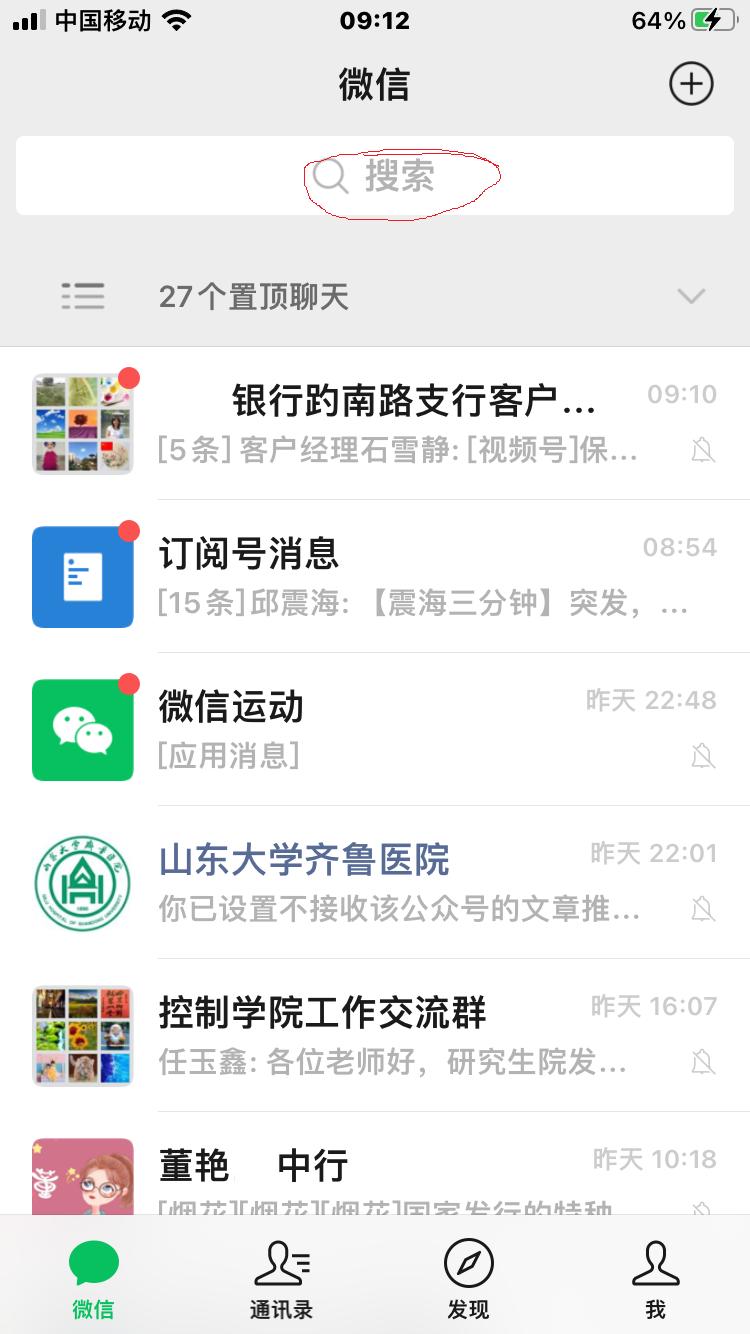Tap the pinned chats list icon
The height and width of the screenshot is (1334, 750).
(x=84, y=296)
